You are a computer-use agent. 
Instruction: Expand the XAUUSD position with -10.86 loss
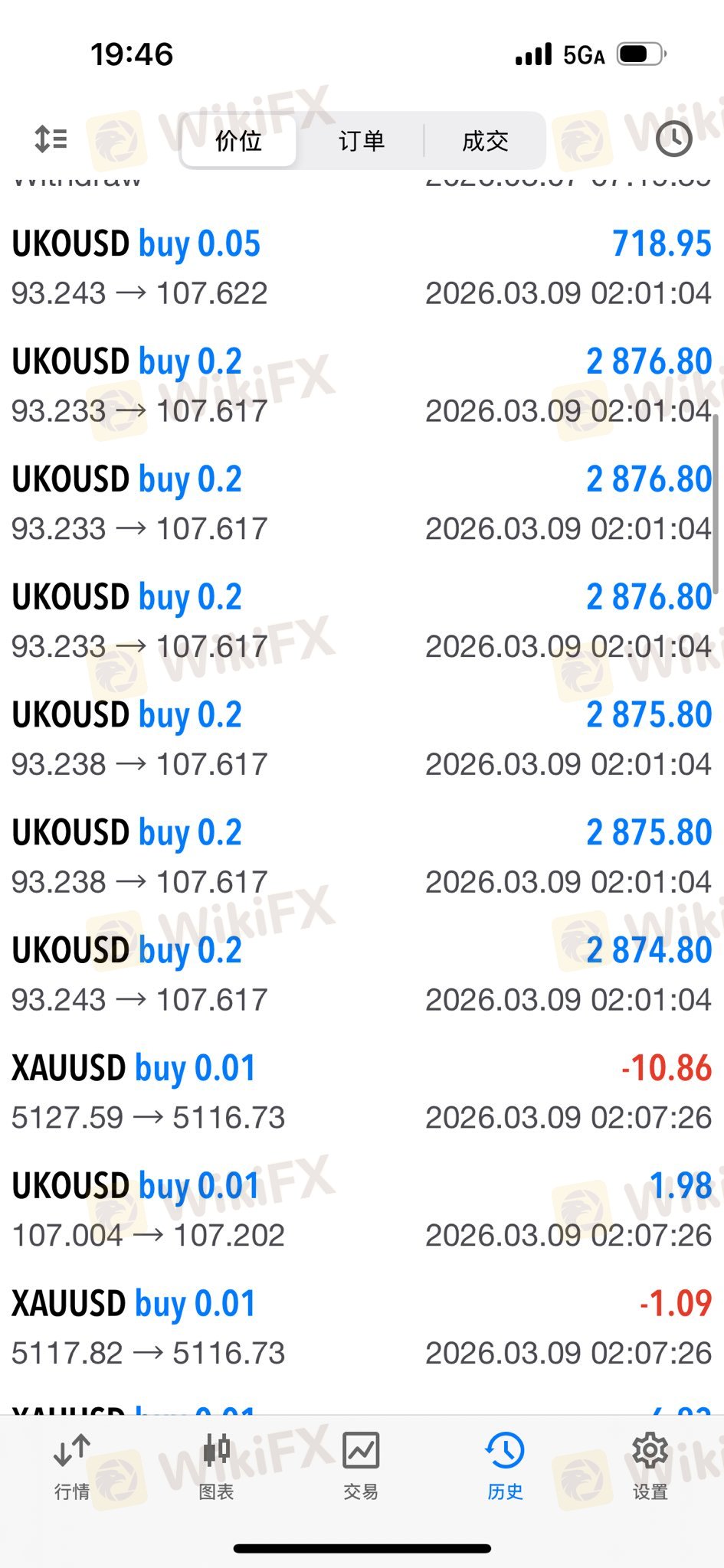click(362, 1092)
